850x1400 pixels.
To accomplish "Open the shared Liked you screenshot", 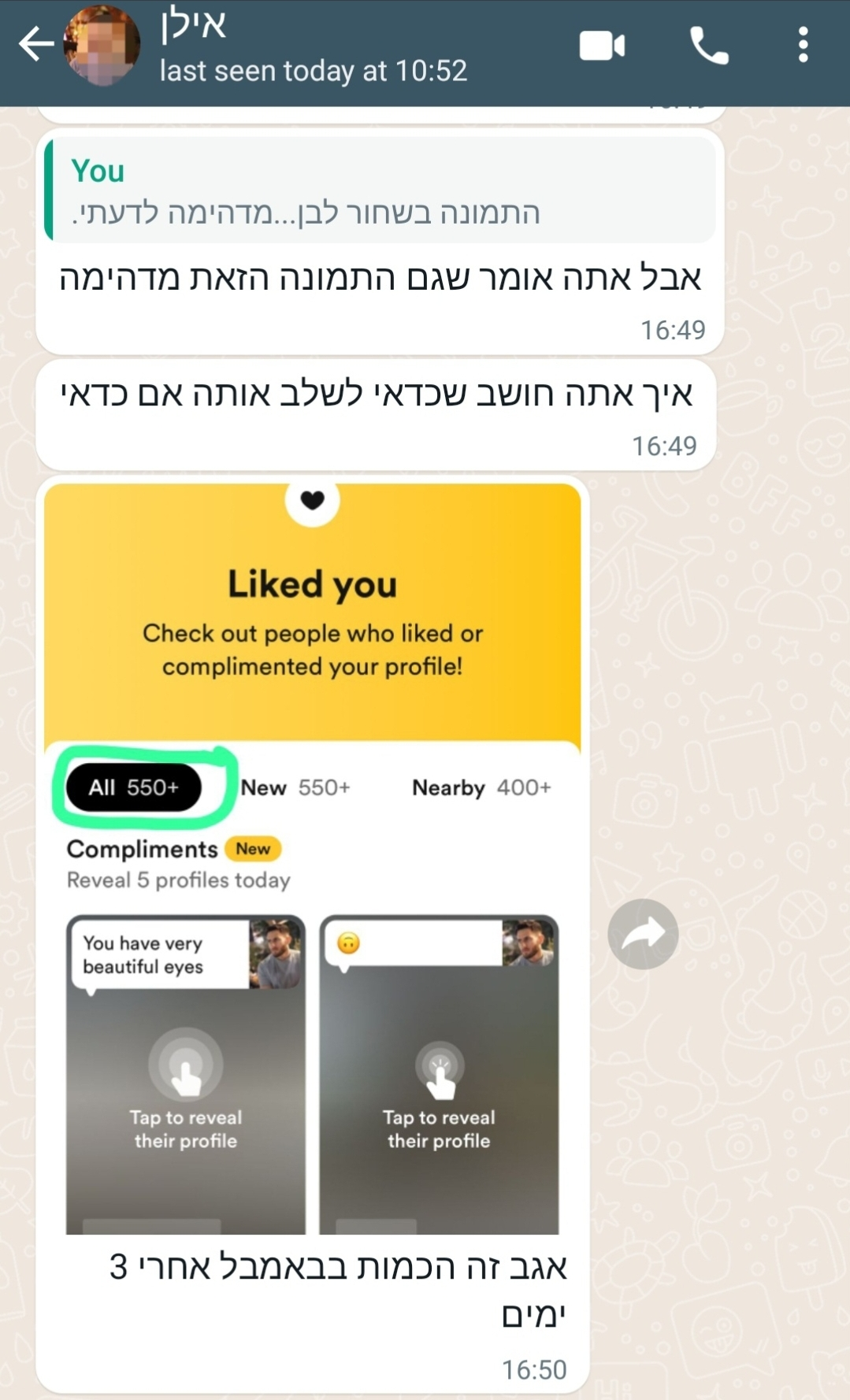I will point(313,859).
